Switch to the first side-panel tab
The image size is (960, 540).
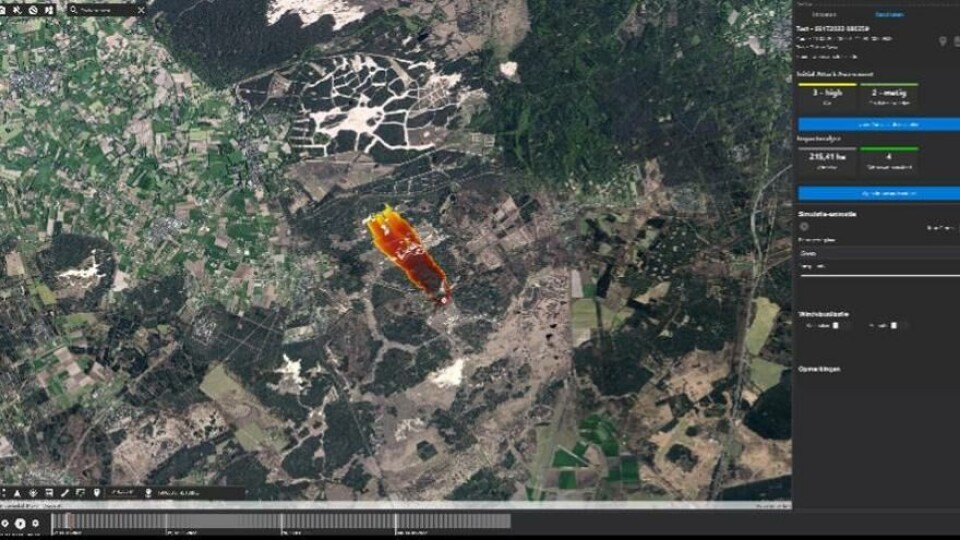click(825, 15)
